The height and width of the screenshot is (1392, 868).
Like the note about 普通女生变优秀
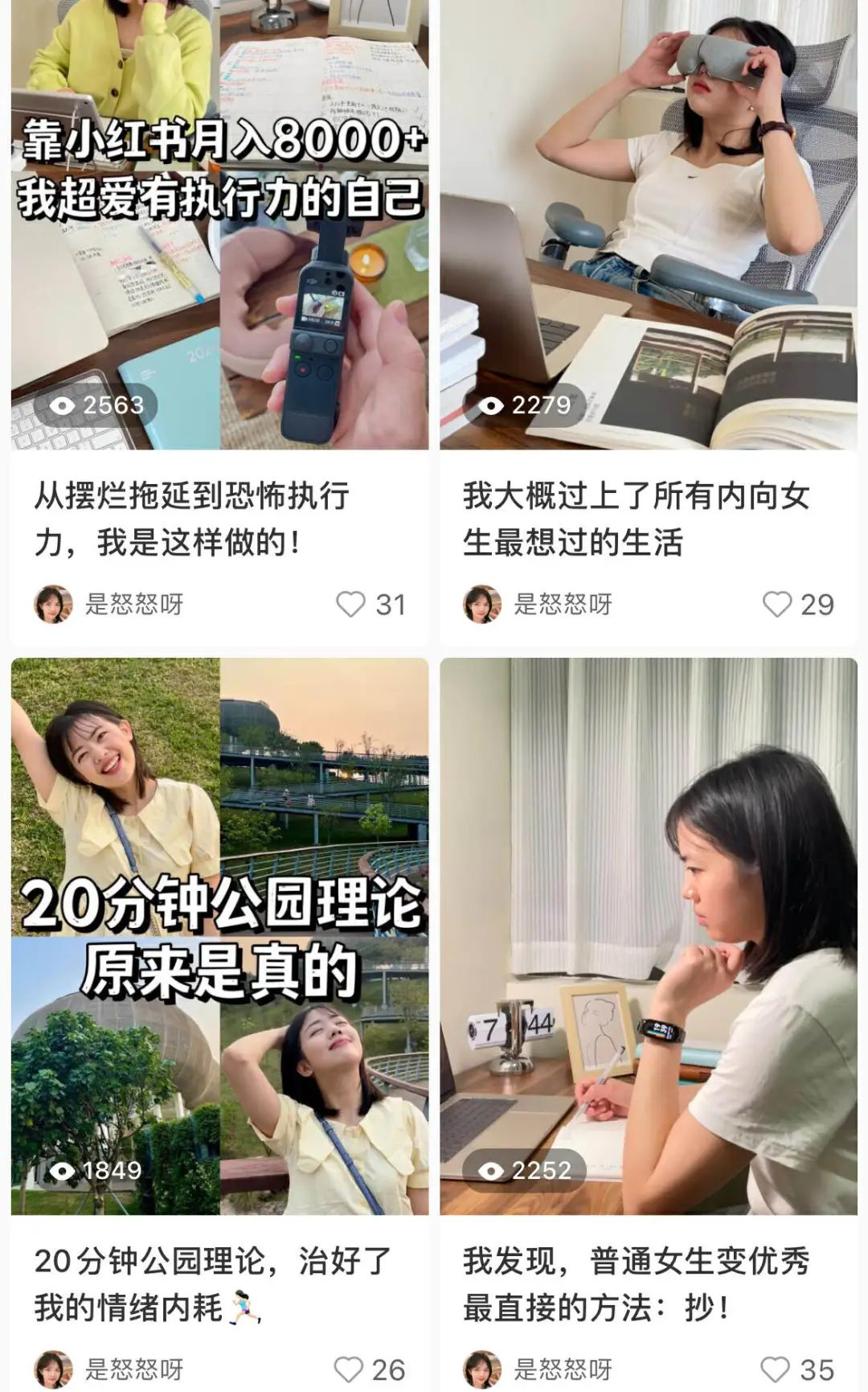[x=775, y=1369]
